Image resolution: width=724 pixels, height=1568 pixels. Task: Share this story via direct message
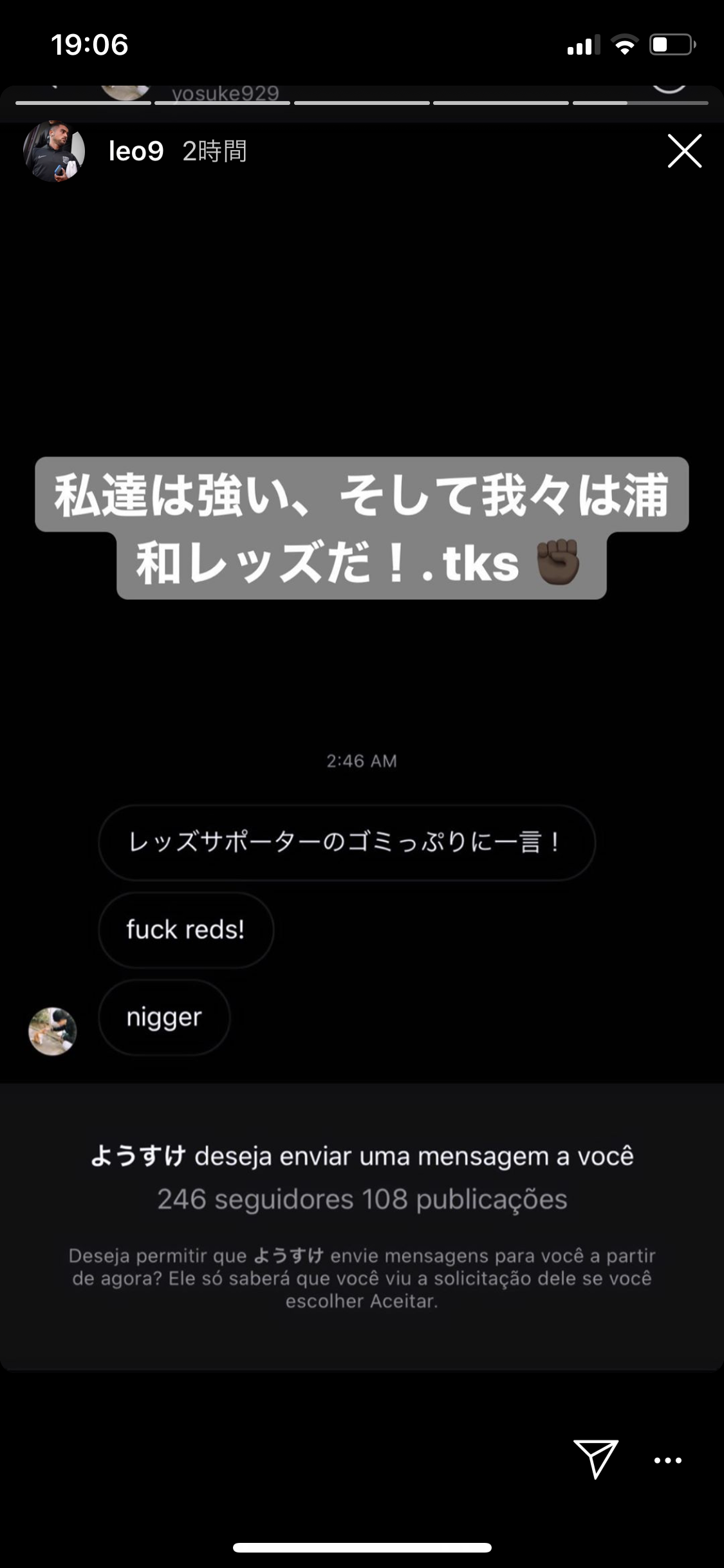pyautogui.click(x=596, y=1459)
